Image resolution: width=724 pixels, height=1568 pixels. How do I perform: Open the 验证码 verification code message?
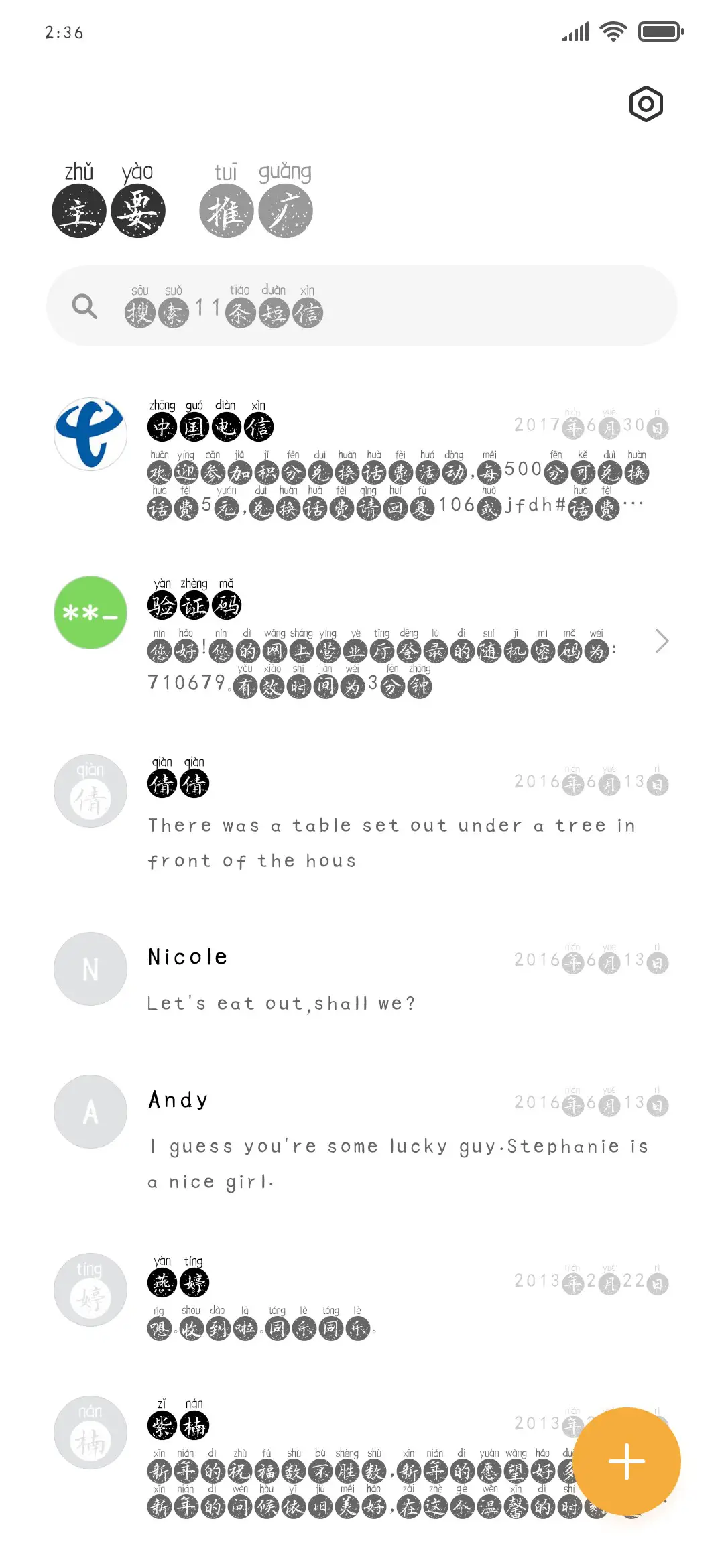coord(362,640)
